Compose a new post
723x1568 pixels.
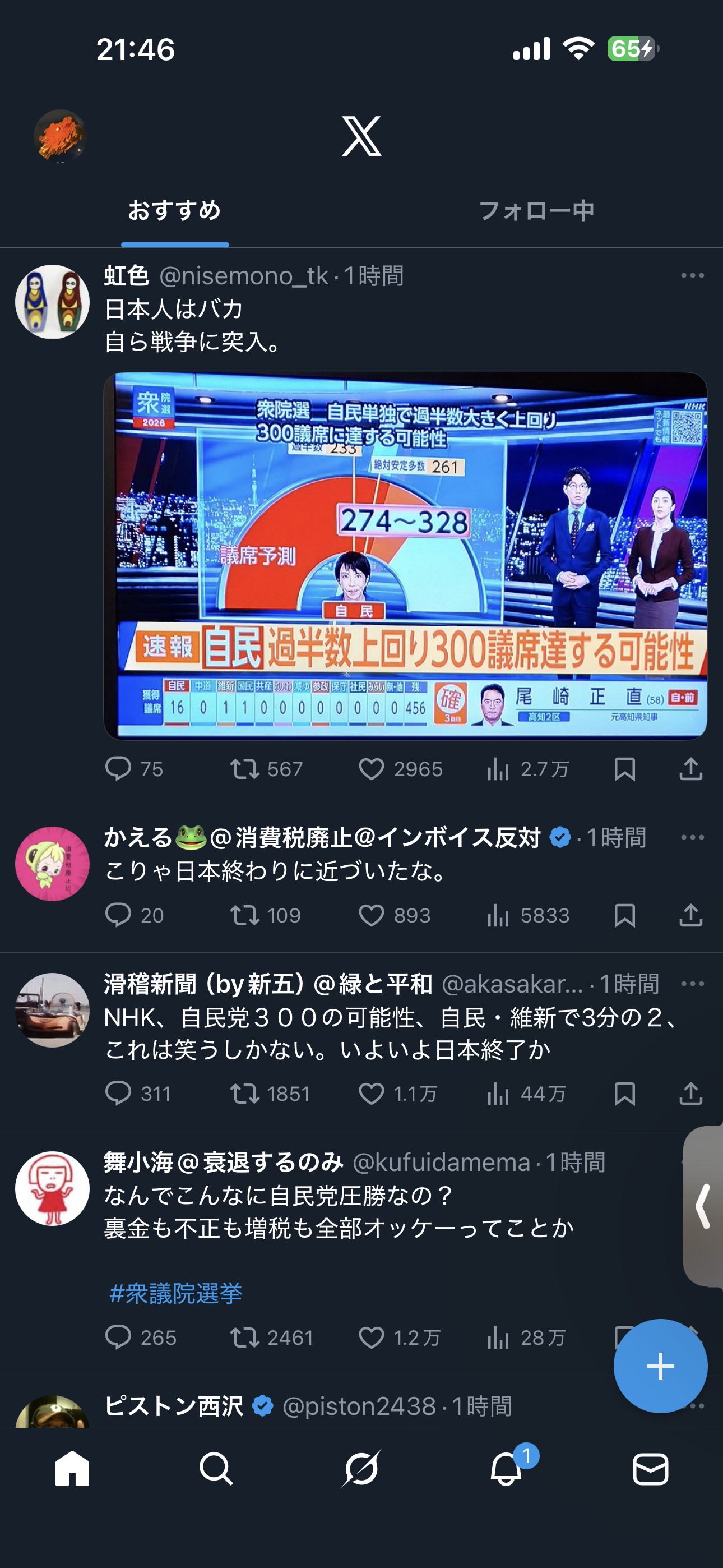point(660,1366)
